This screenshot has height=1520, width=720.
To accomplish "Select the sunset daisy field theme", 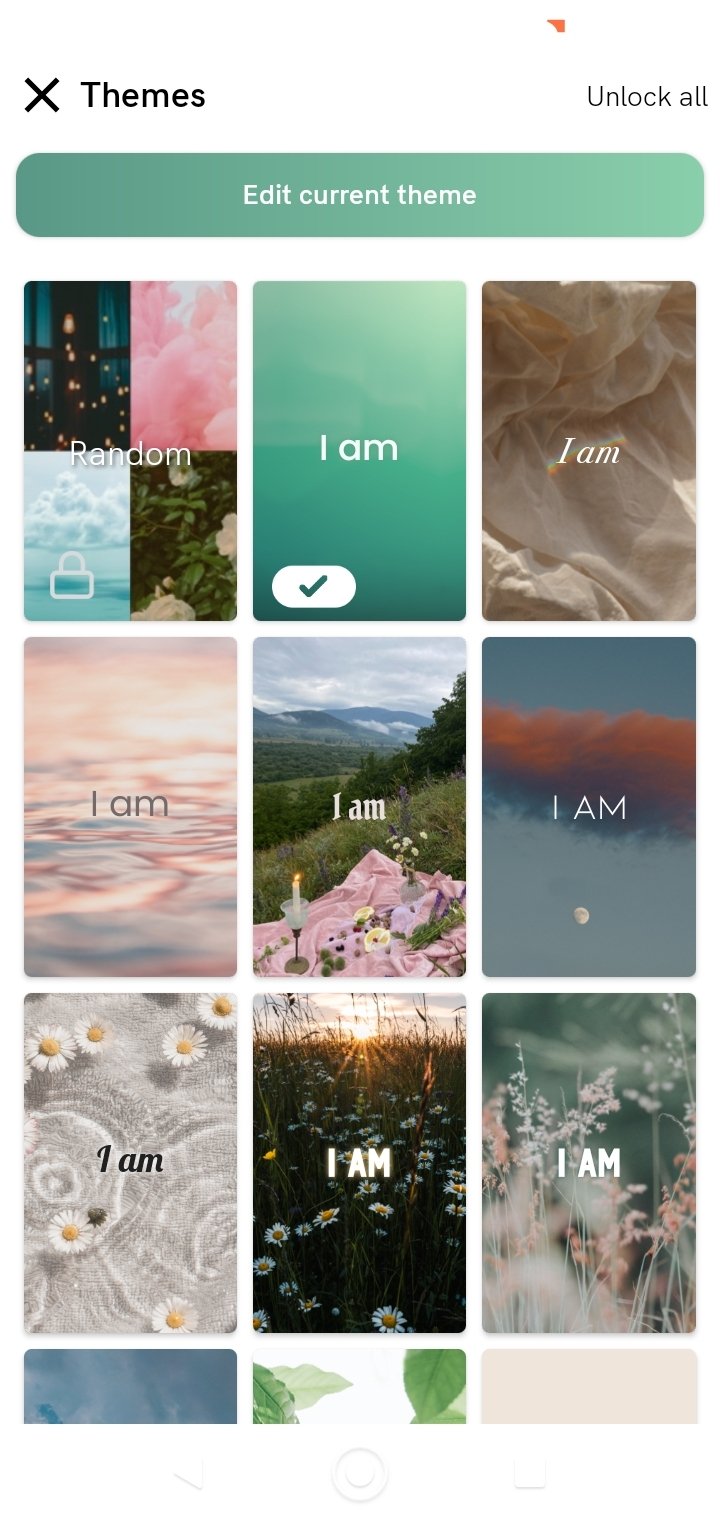I will 360,1163.
